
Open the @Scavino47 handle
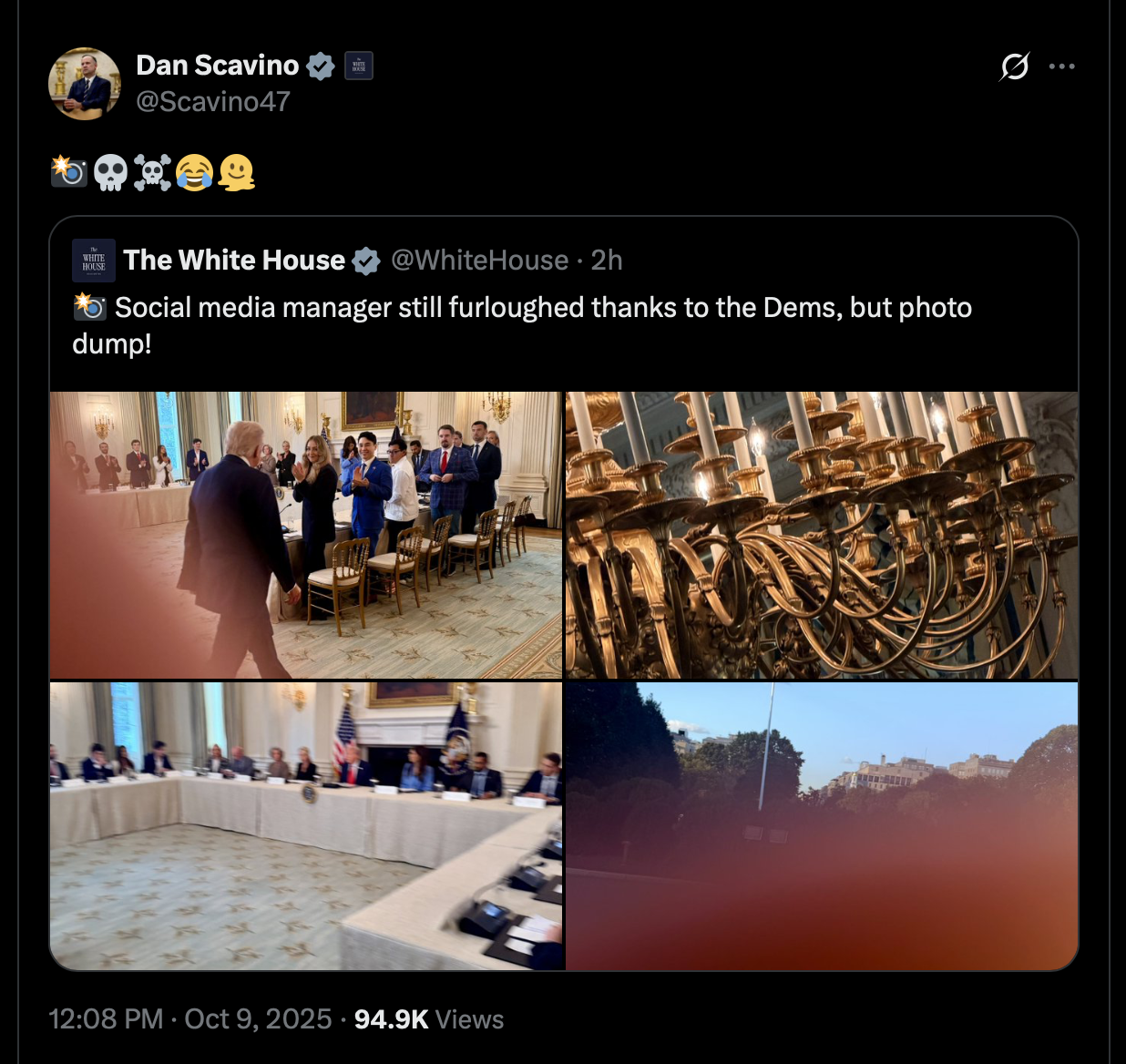pos(213,101)
